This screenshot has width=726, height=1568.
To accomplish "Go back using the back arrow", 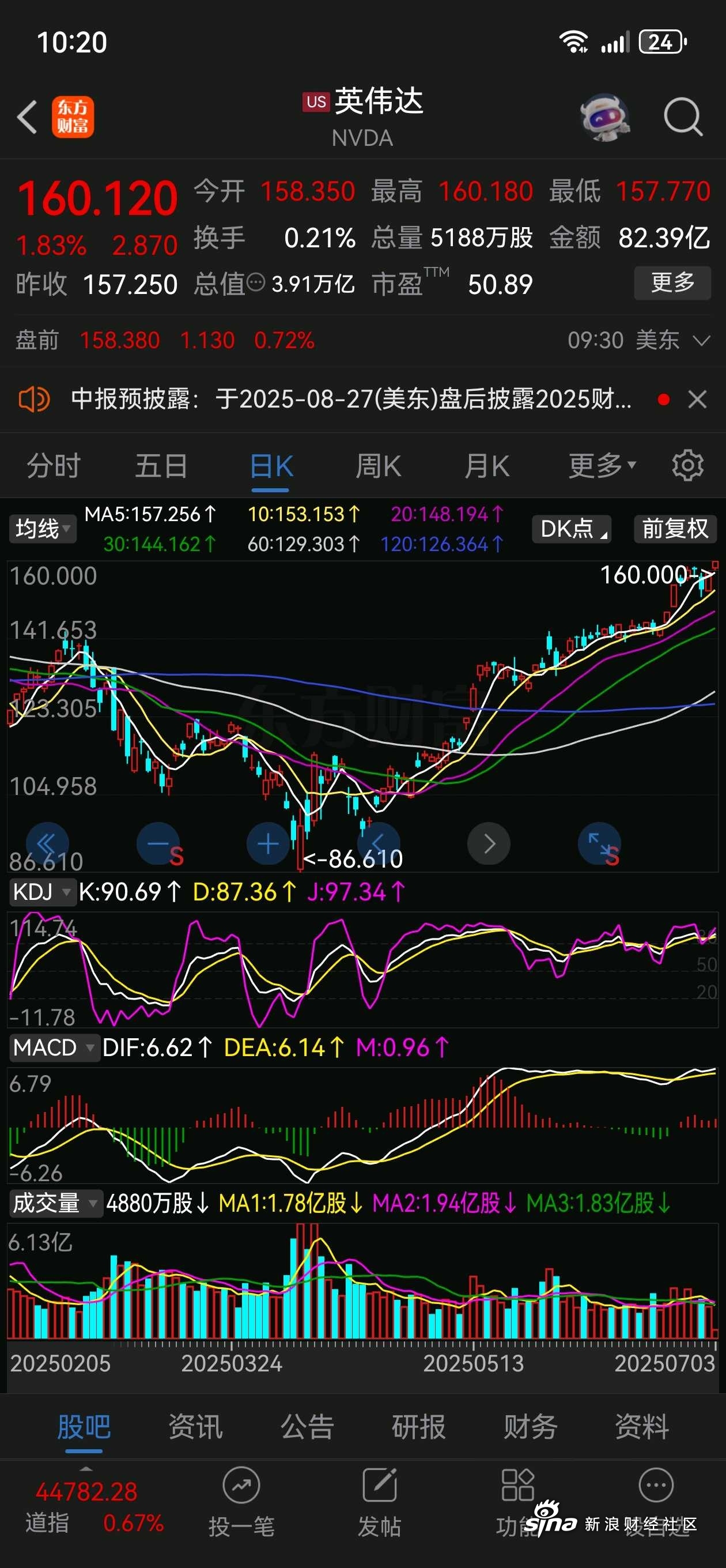I will (28, 116).
